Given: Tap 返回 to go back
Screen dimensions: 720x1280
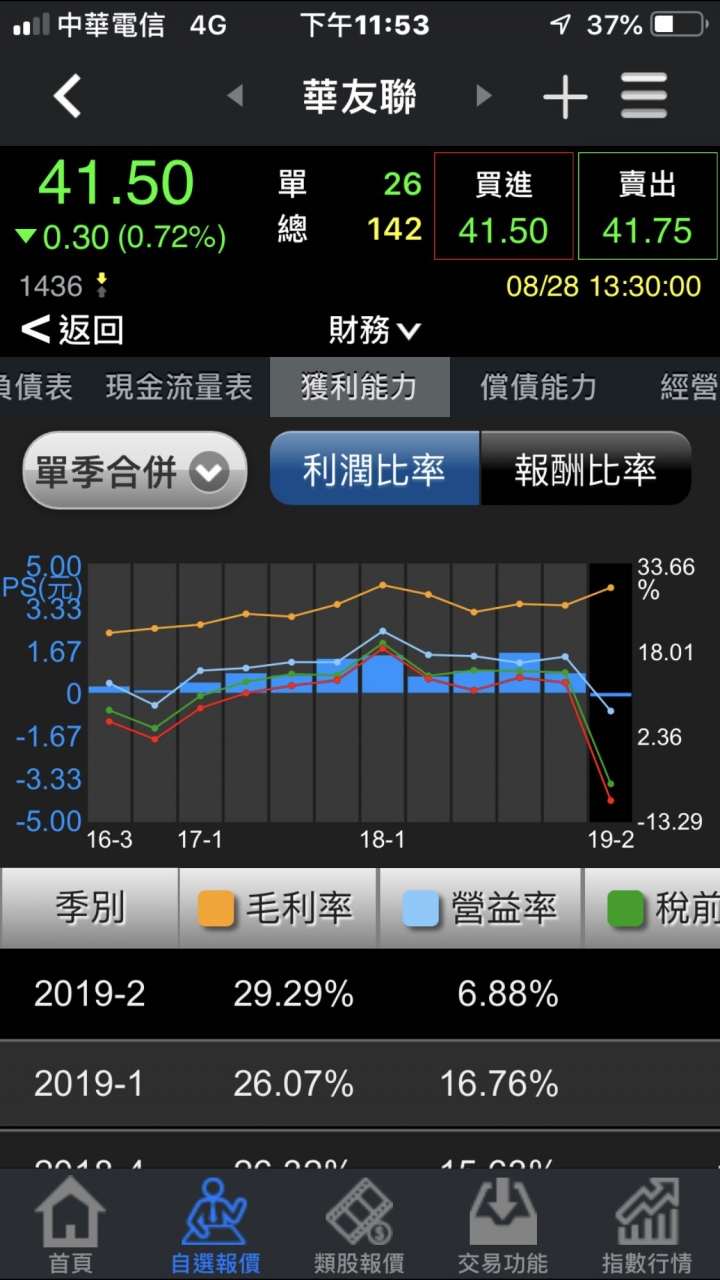Looking at the screenshot, I should 73,329.
